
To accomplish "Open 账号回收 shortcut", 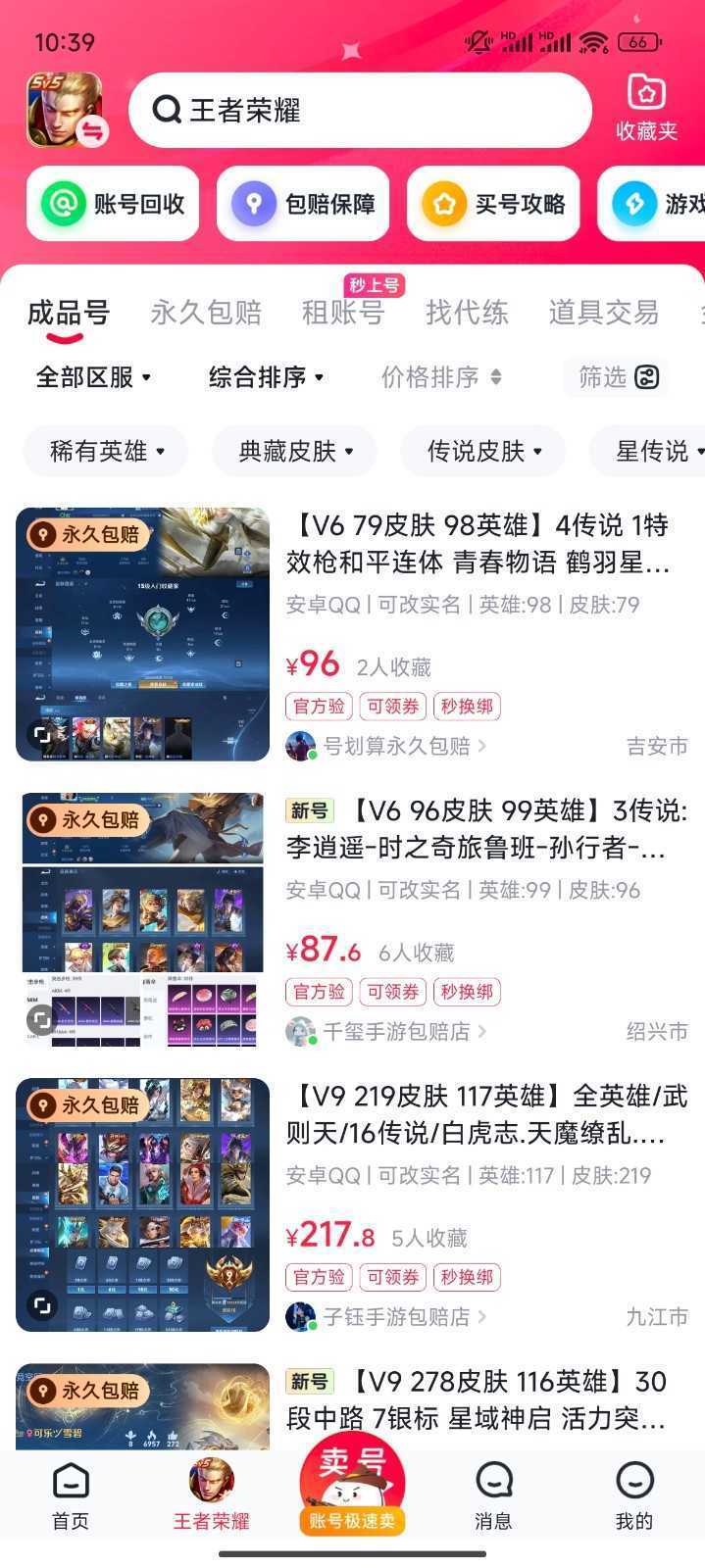I will (x=113, y=204).
